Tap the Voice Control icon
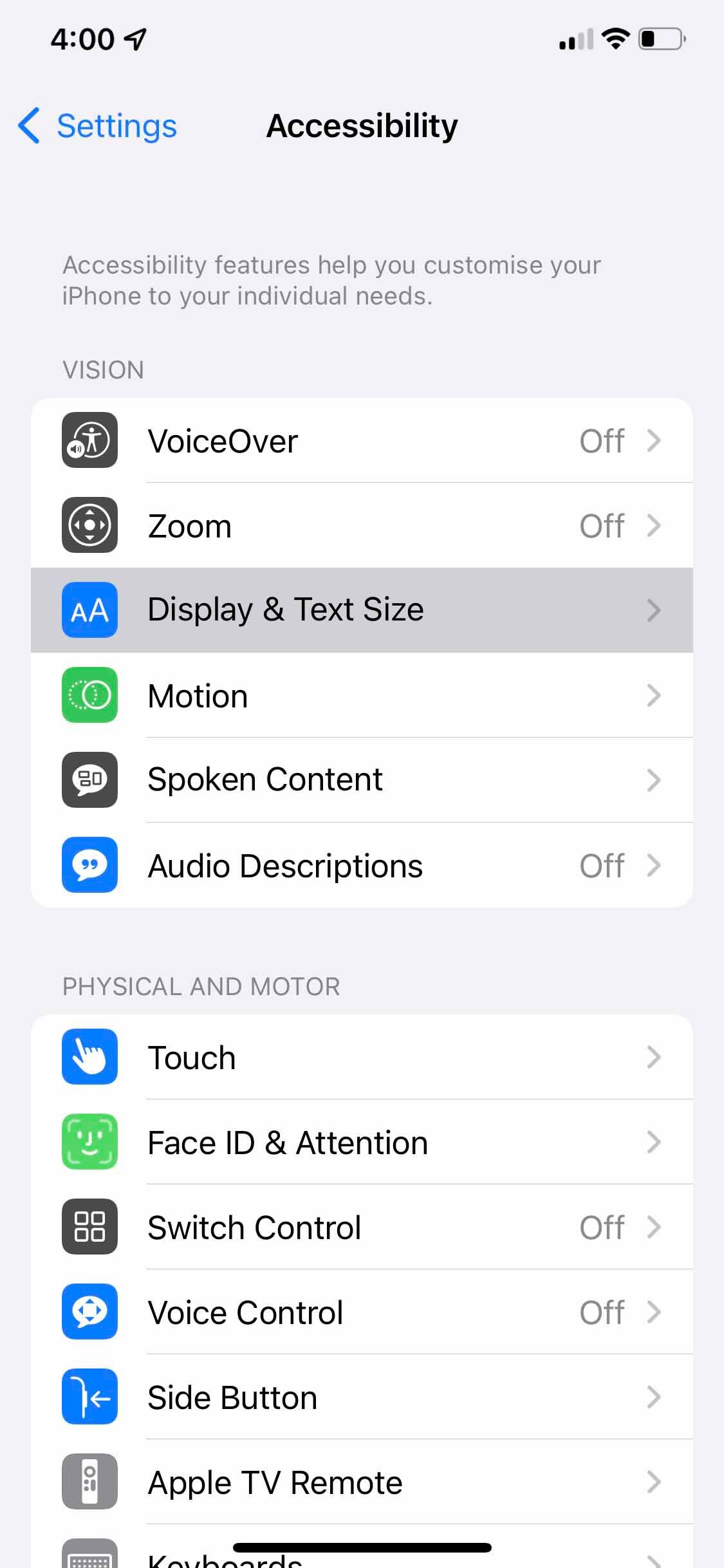The width and height of the screenshot is (724, 1568). 89,1312
